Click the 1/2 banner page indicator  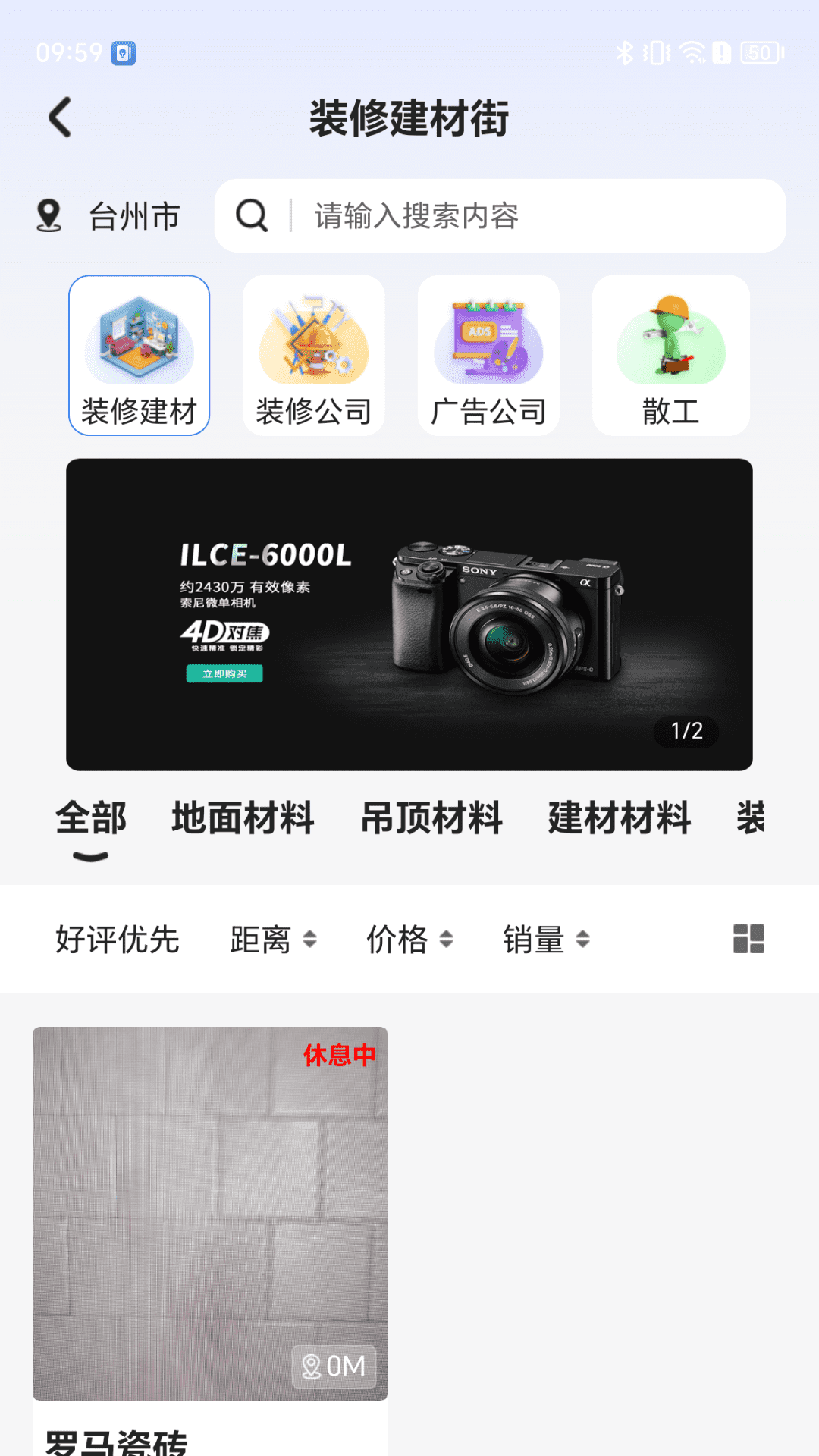coord(686,731)
